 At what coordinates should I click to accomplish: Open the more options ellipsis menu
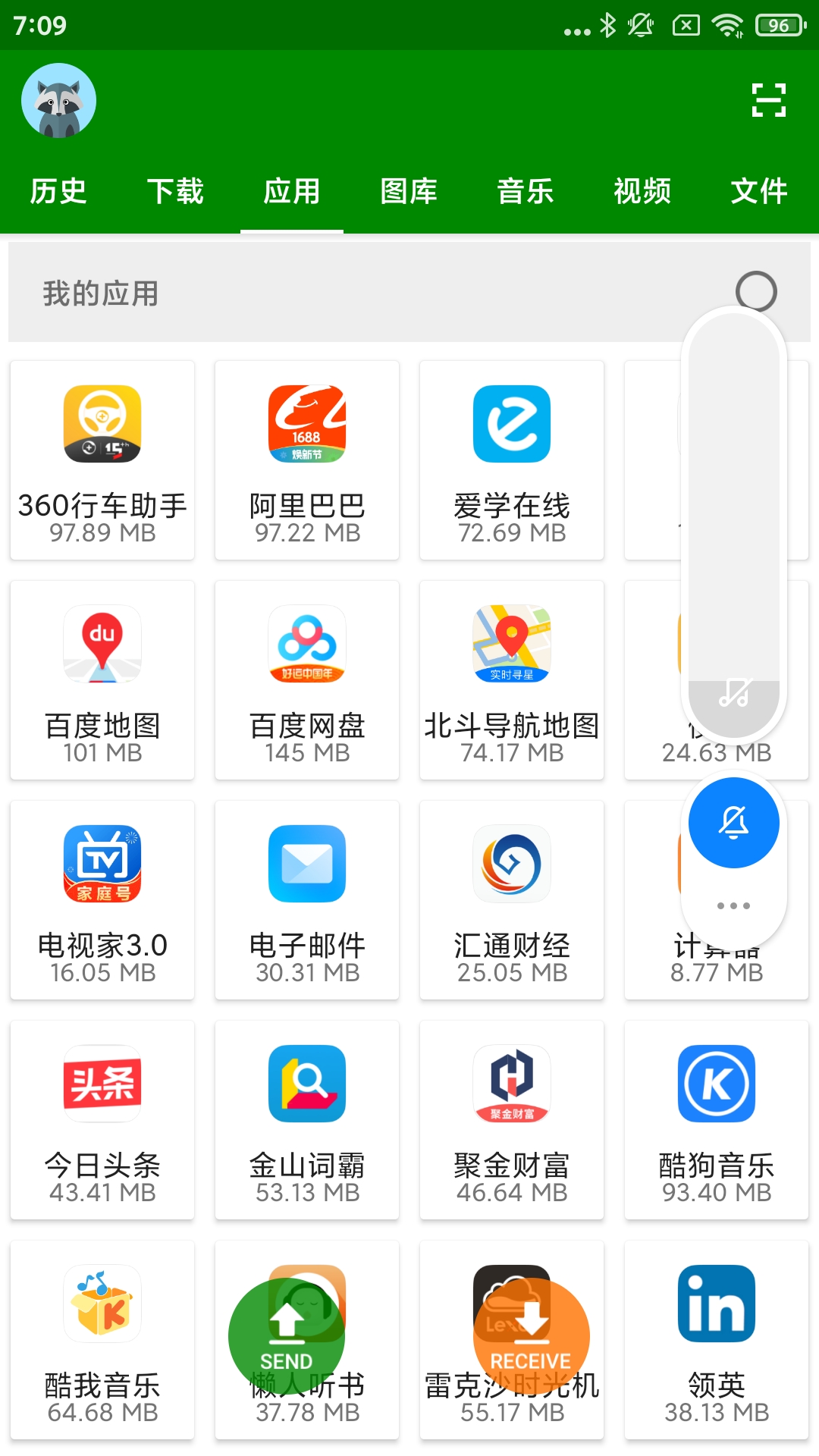pos(733,905)
